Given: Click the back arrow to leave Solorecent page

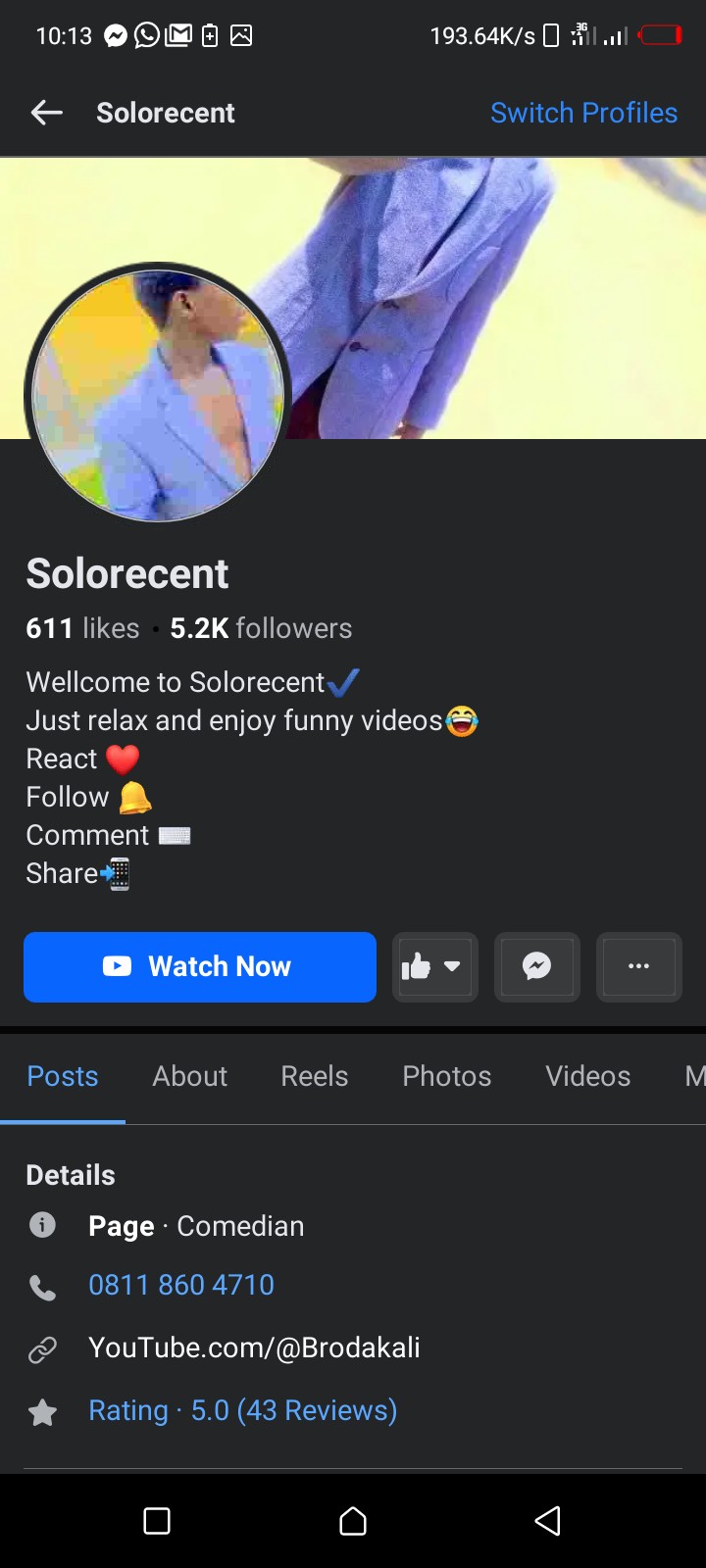Looking at the screenshot, I should 46,112.
